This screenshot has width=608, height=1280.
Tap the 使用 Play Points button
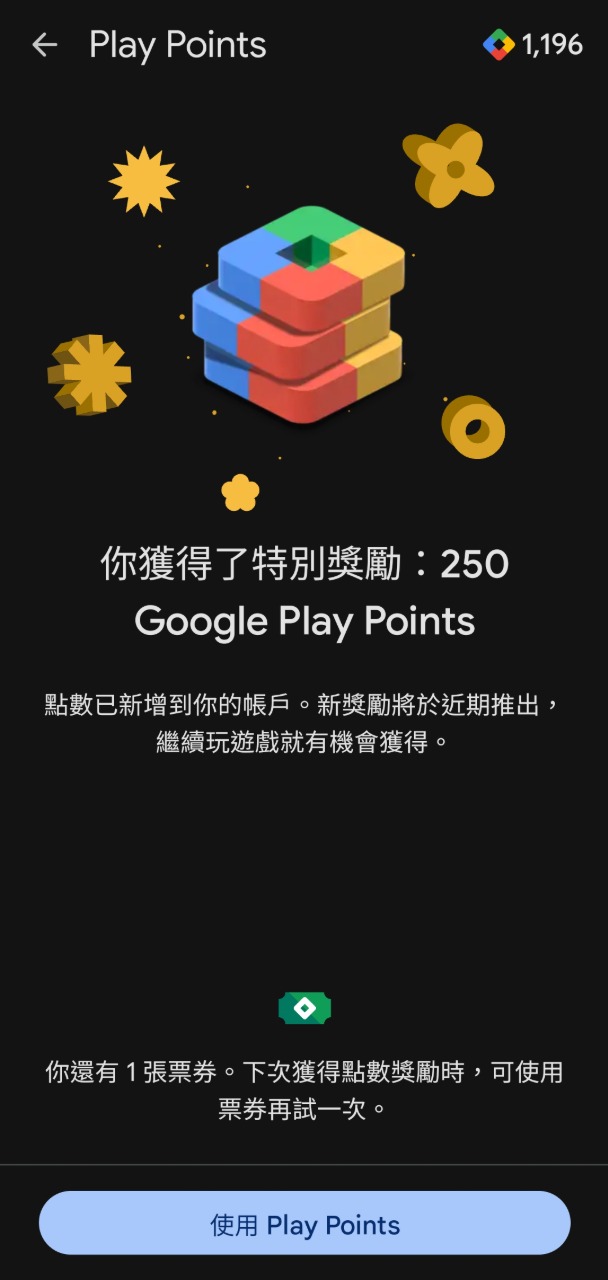[304, 1224]
